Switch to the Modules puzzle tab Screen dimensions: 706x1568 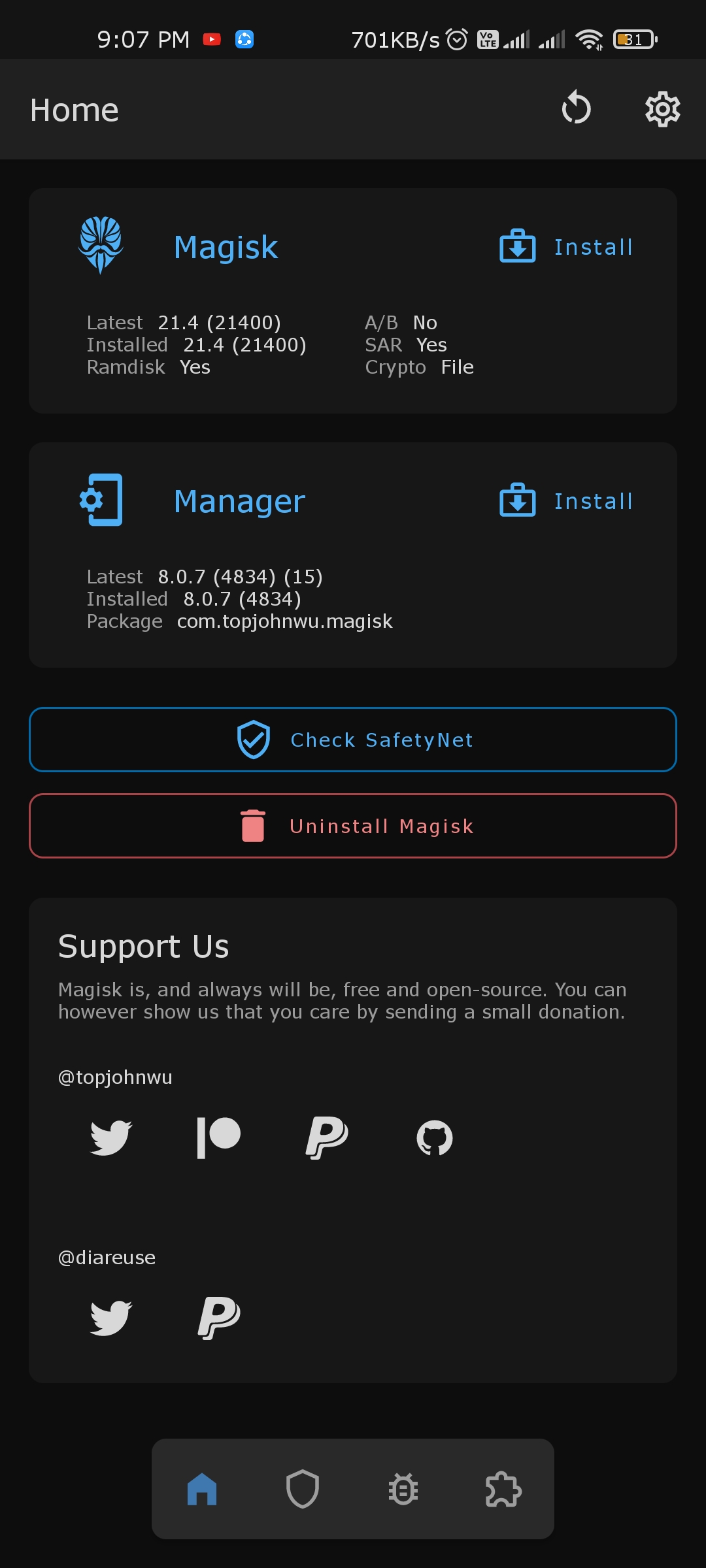pyautogui.click(x=503, y=1490)
